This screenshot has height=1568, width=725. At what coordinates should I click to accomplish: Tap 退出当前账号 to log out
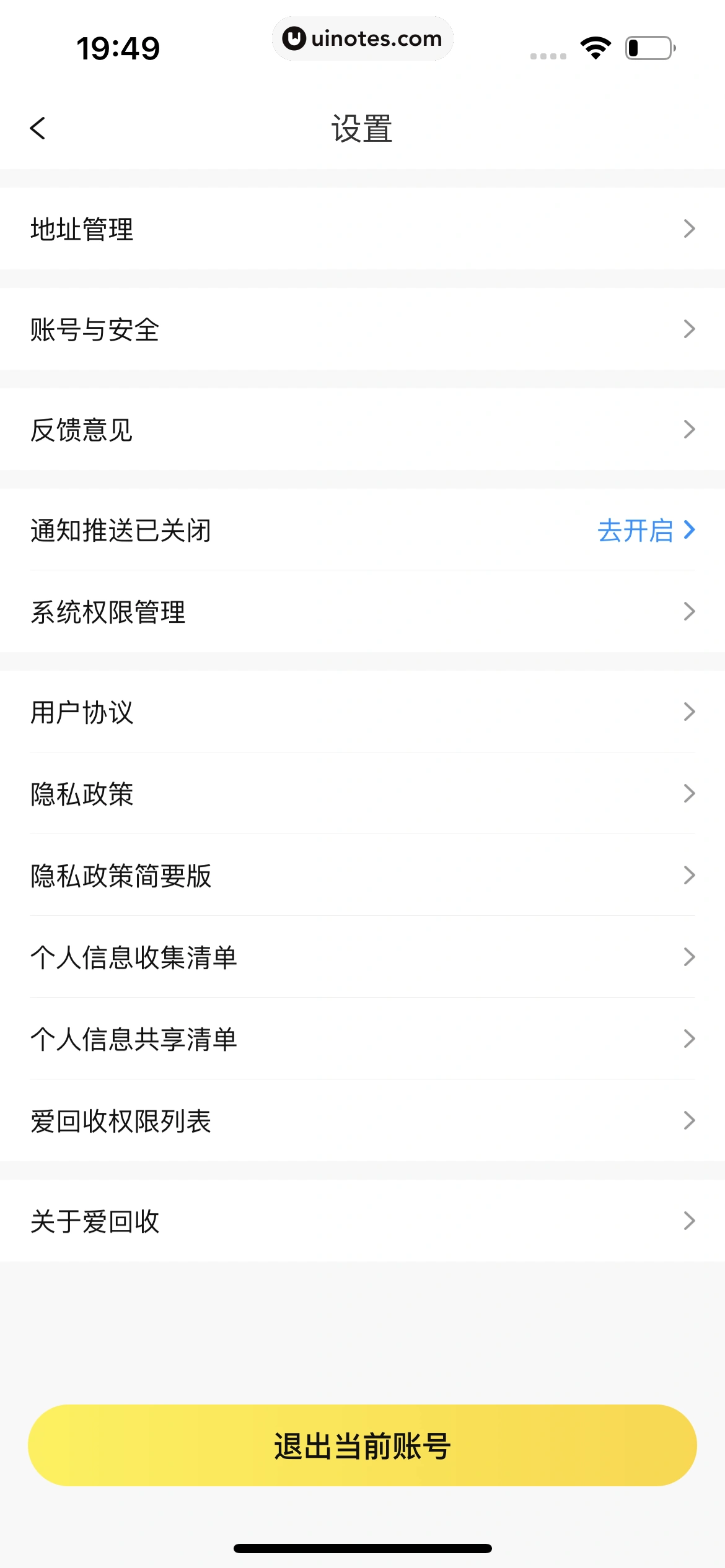point(362,1445)
